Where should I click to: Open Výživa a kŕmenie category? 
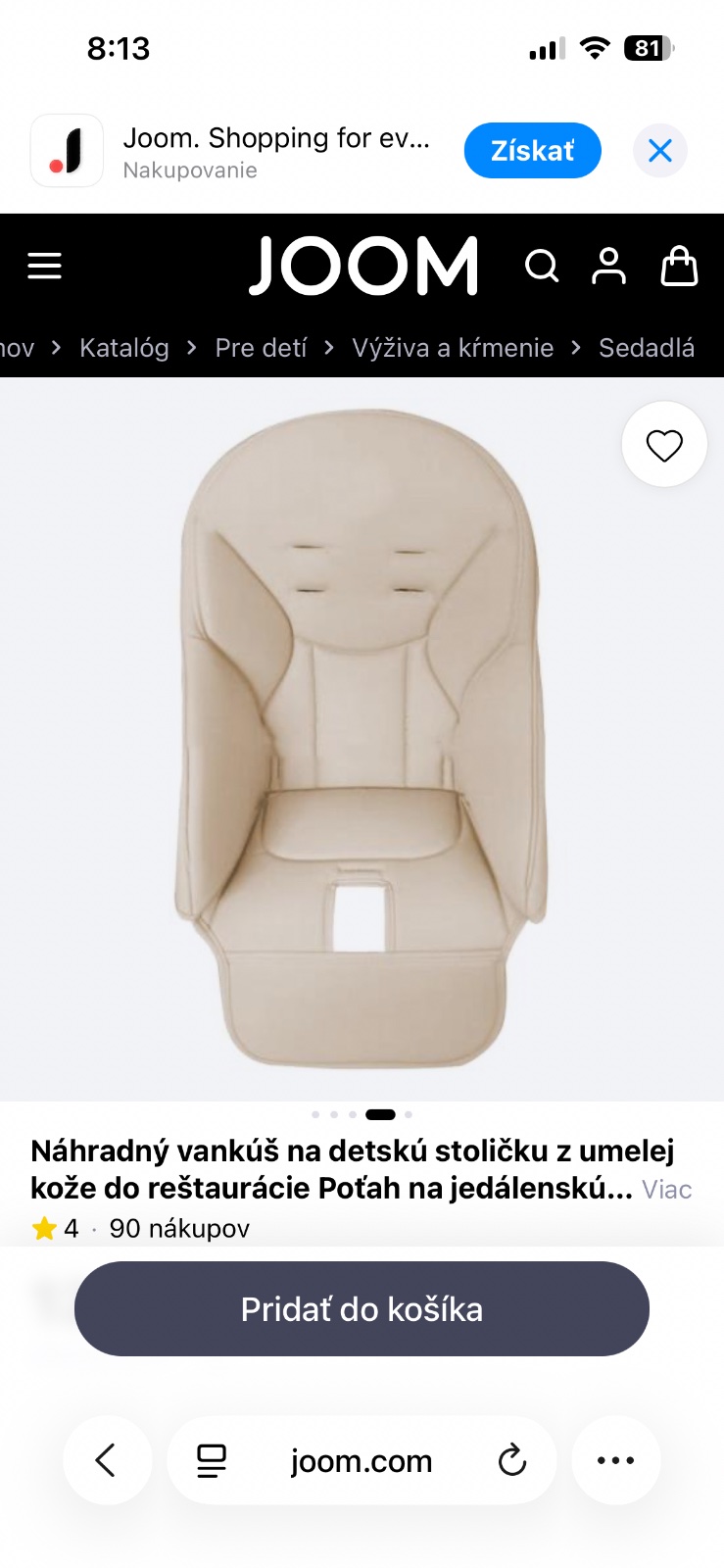pos(453,348)
